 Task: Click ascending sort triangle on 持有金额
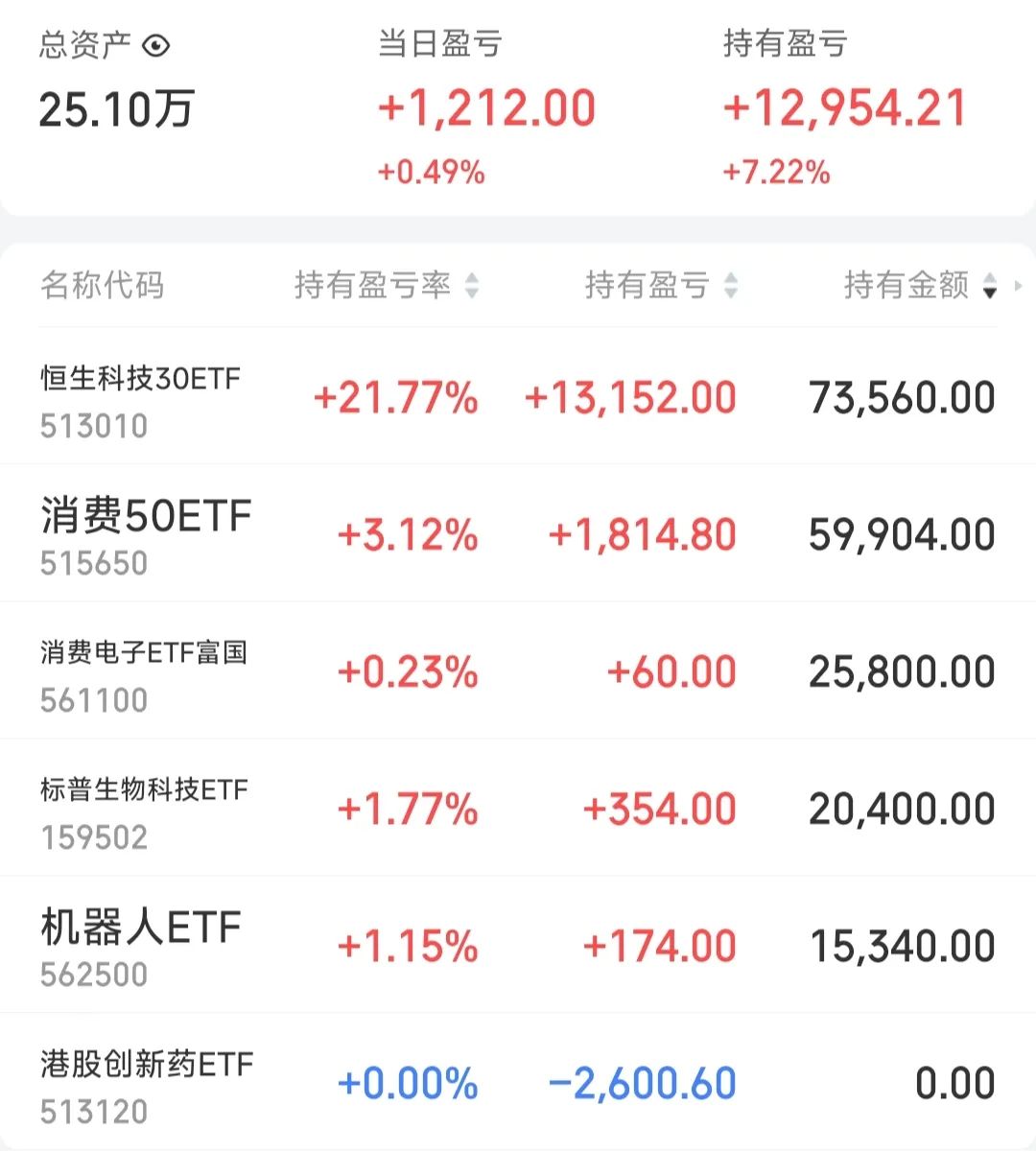pos(990,279)
